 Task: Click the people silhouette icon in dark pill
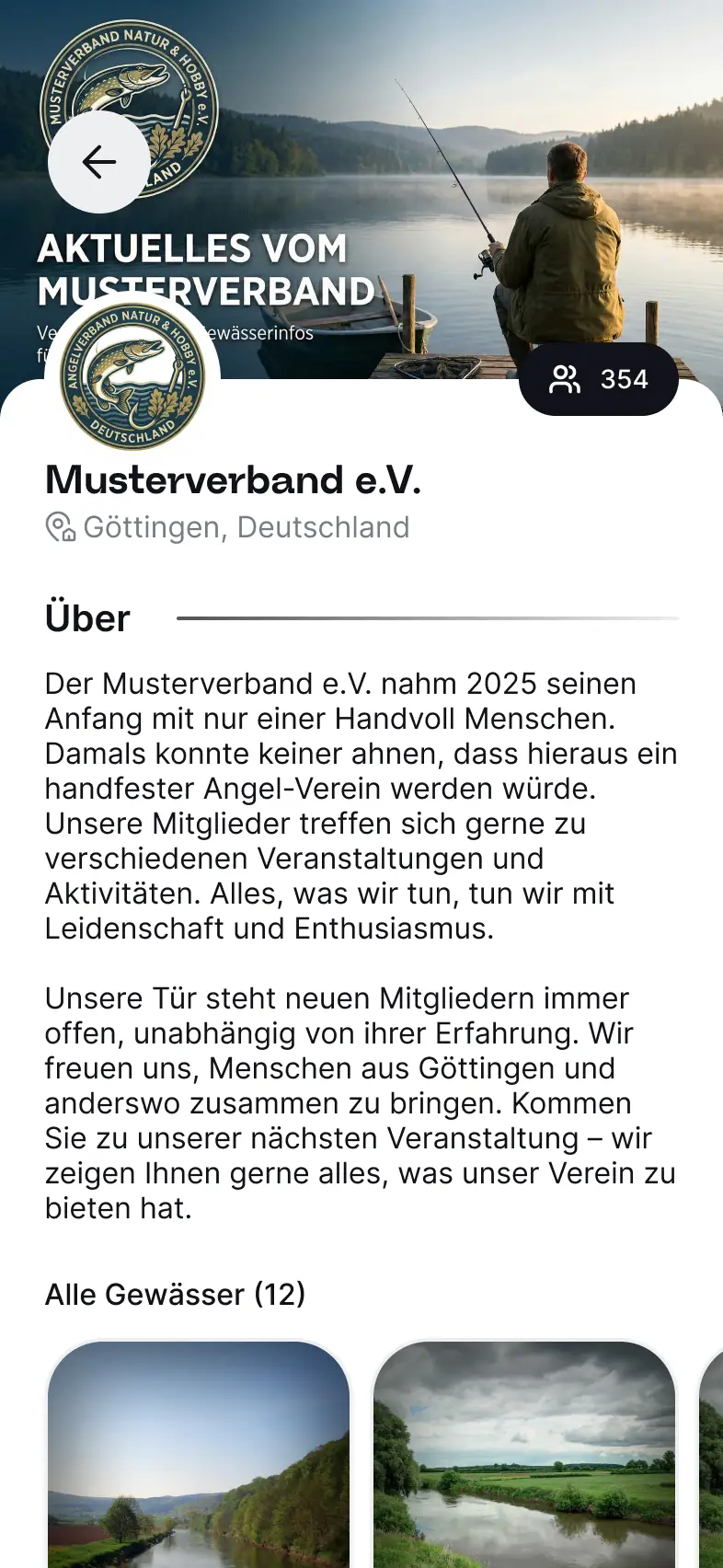(567, 379)
